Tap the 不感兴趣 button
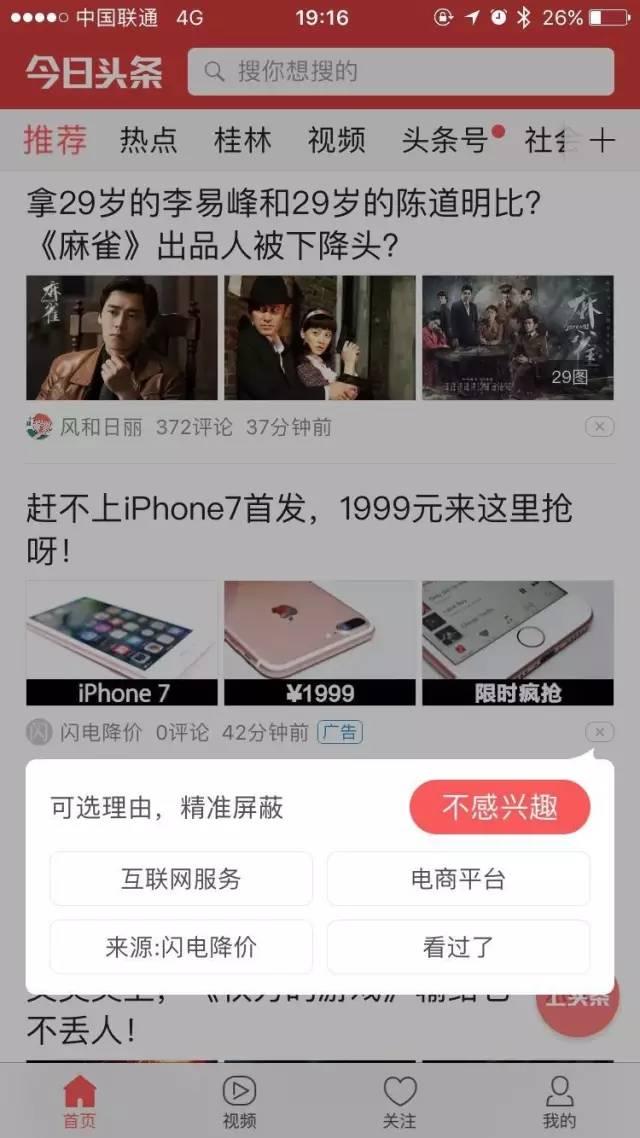640x1138 pixels. [x=499, y=807]
